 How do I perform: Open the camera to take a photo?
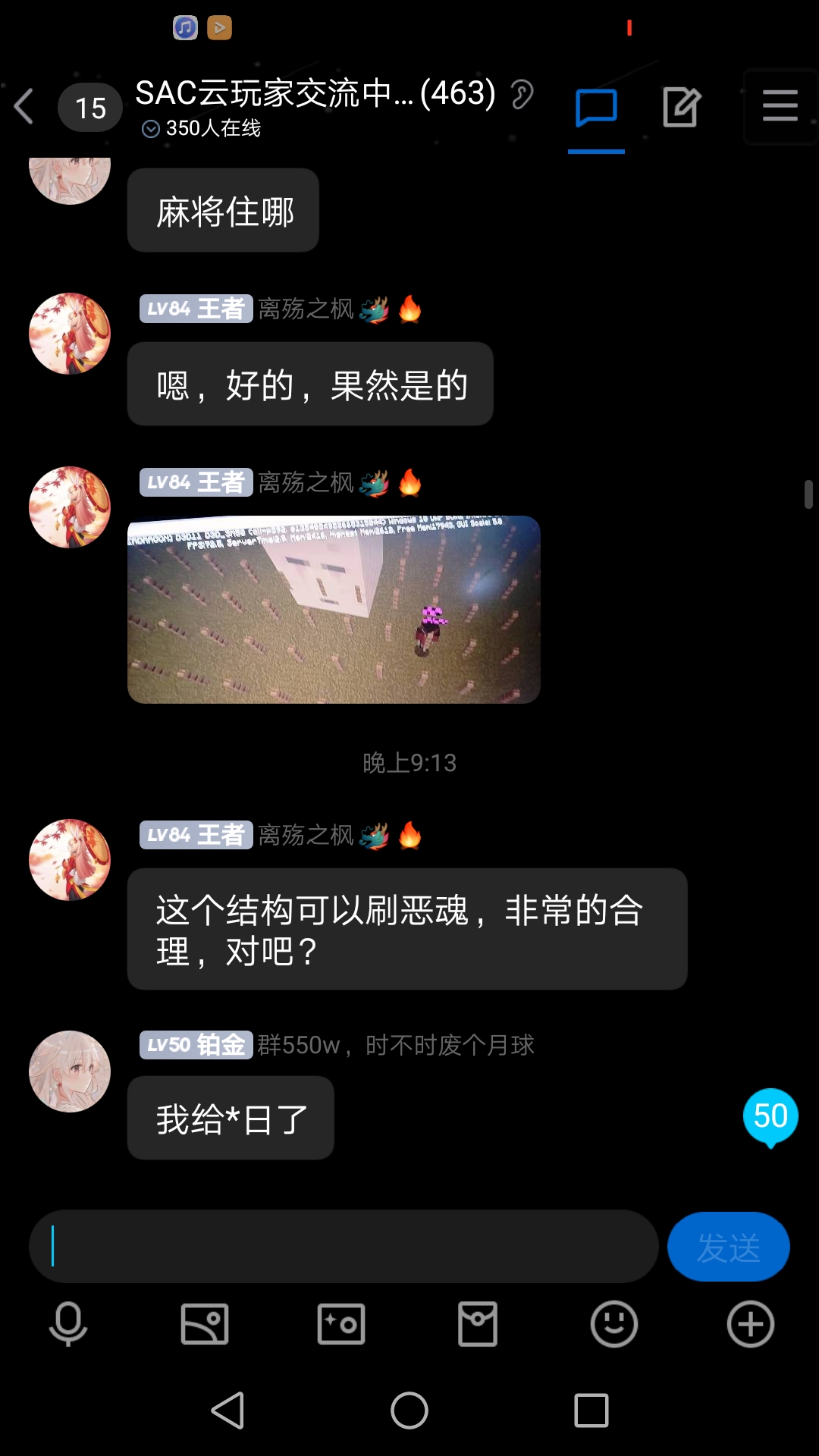pyautogui.click(x=341, y=1324)
